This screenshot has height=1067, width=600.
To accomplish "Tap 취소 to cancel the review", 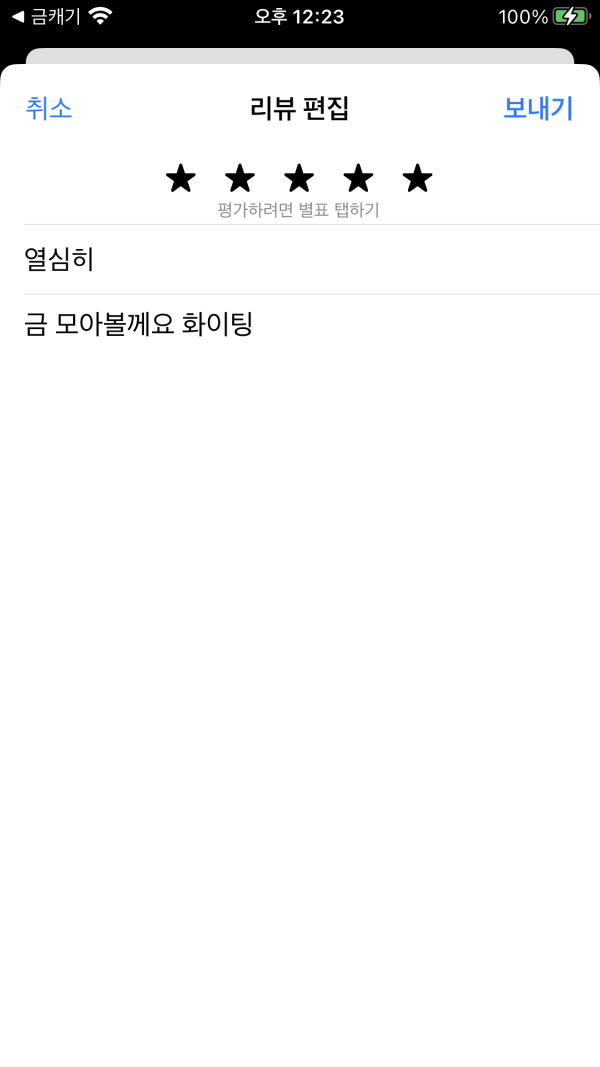I will coord(49,109).
